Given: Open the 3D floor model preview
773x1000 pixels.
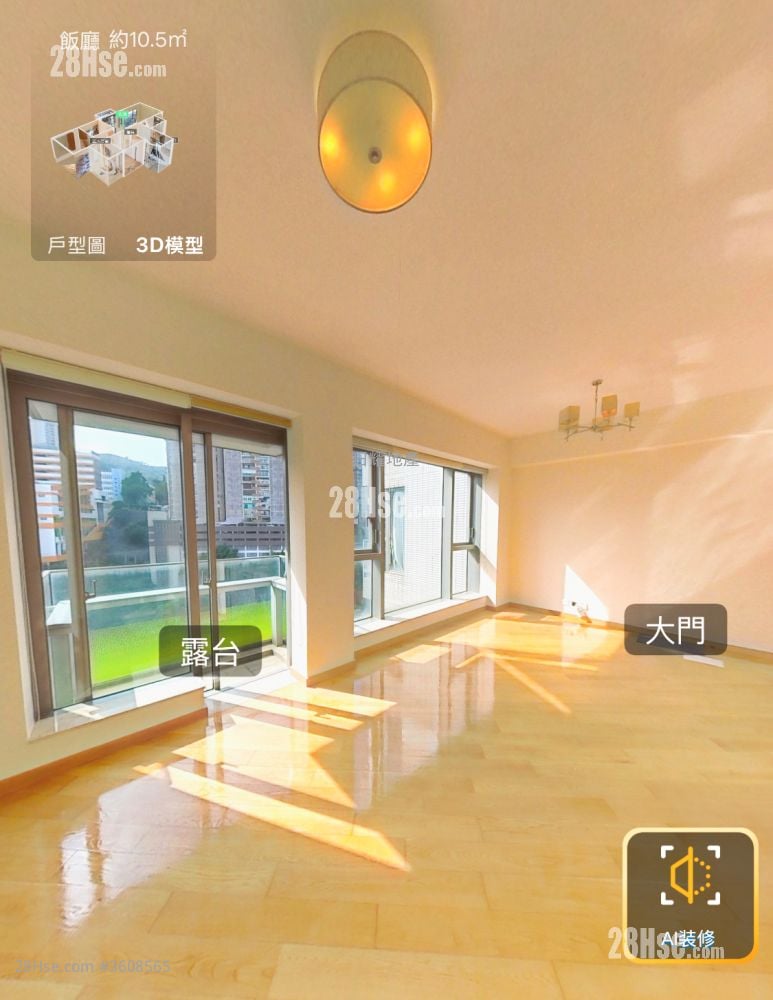Looking at the screenshot, I should pos(112,145).
